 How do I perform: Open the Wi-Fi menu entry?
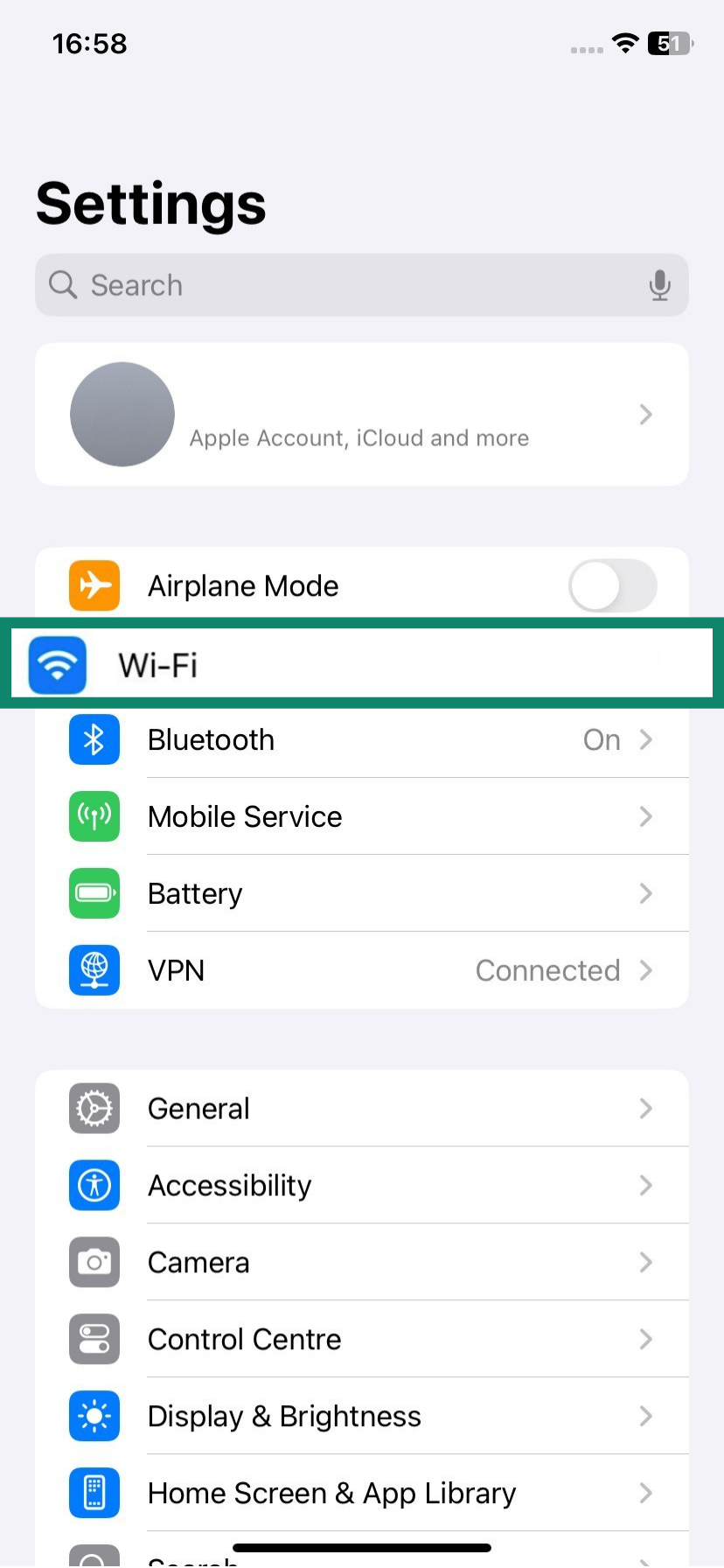coord(362,663)
